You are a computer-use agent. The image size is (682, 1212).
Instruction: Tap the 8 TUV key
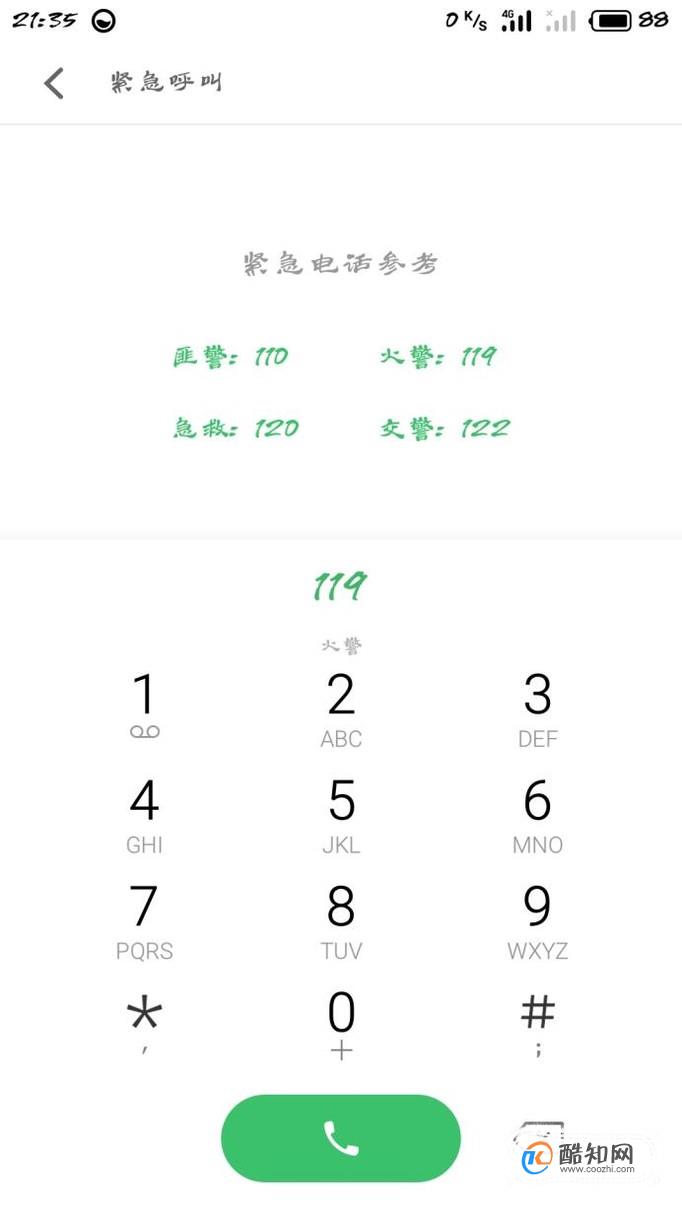(x=341, y=922)
